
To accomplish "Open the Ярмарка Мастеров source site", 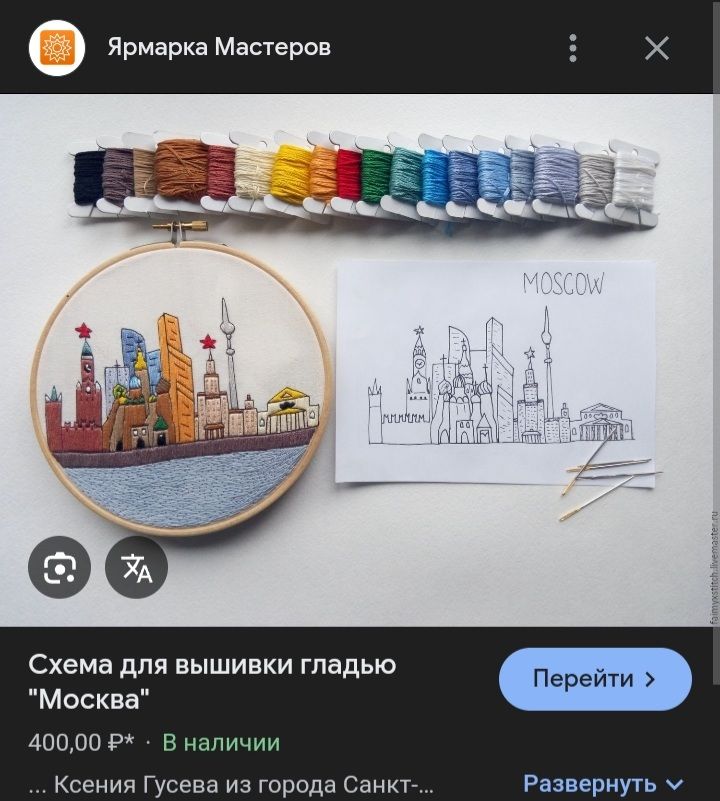I will click(219, 47).
